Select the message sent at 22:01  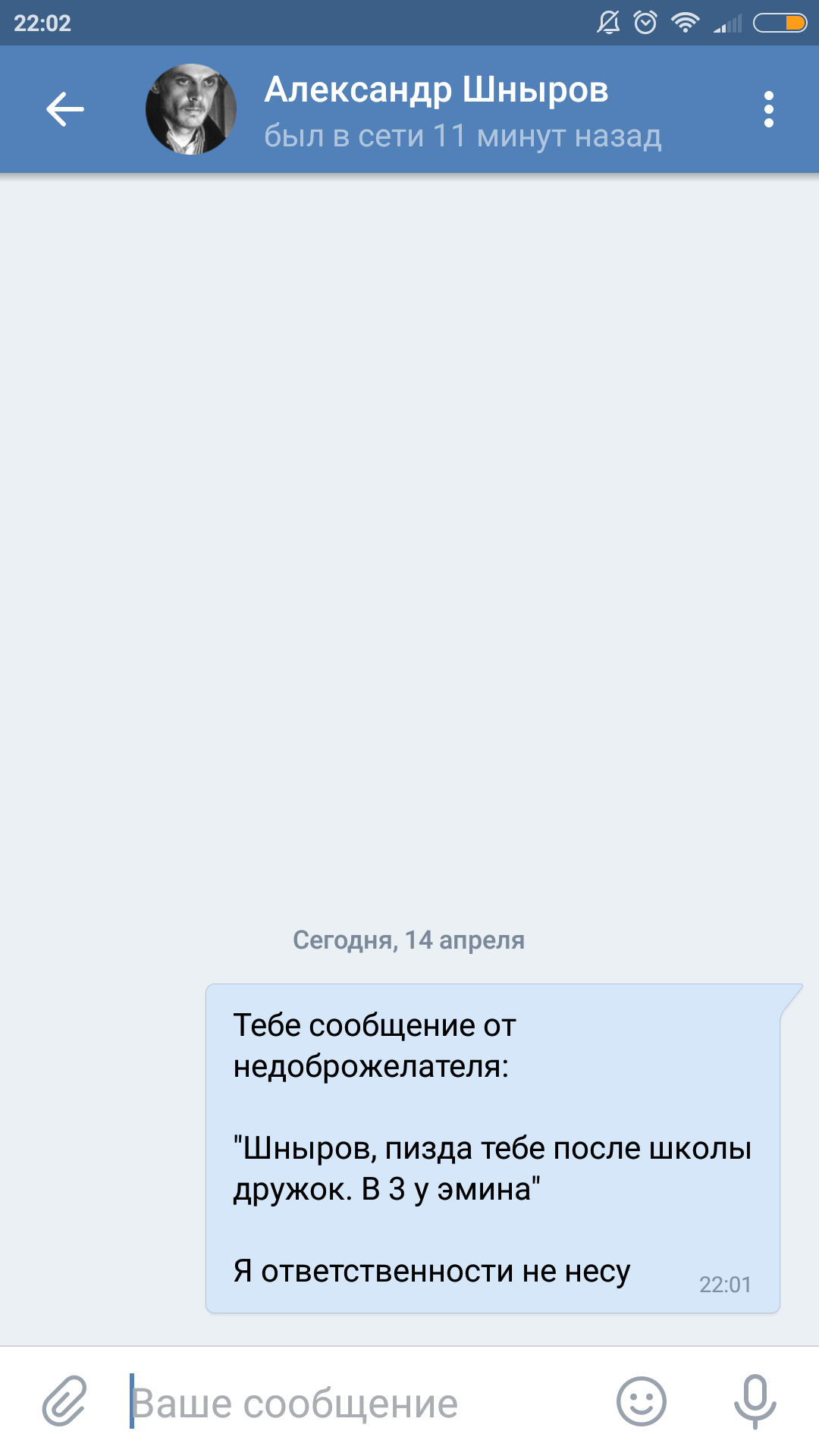492,1148
